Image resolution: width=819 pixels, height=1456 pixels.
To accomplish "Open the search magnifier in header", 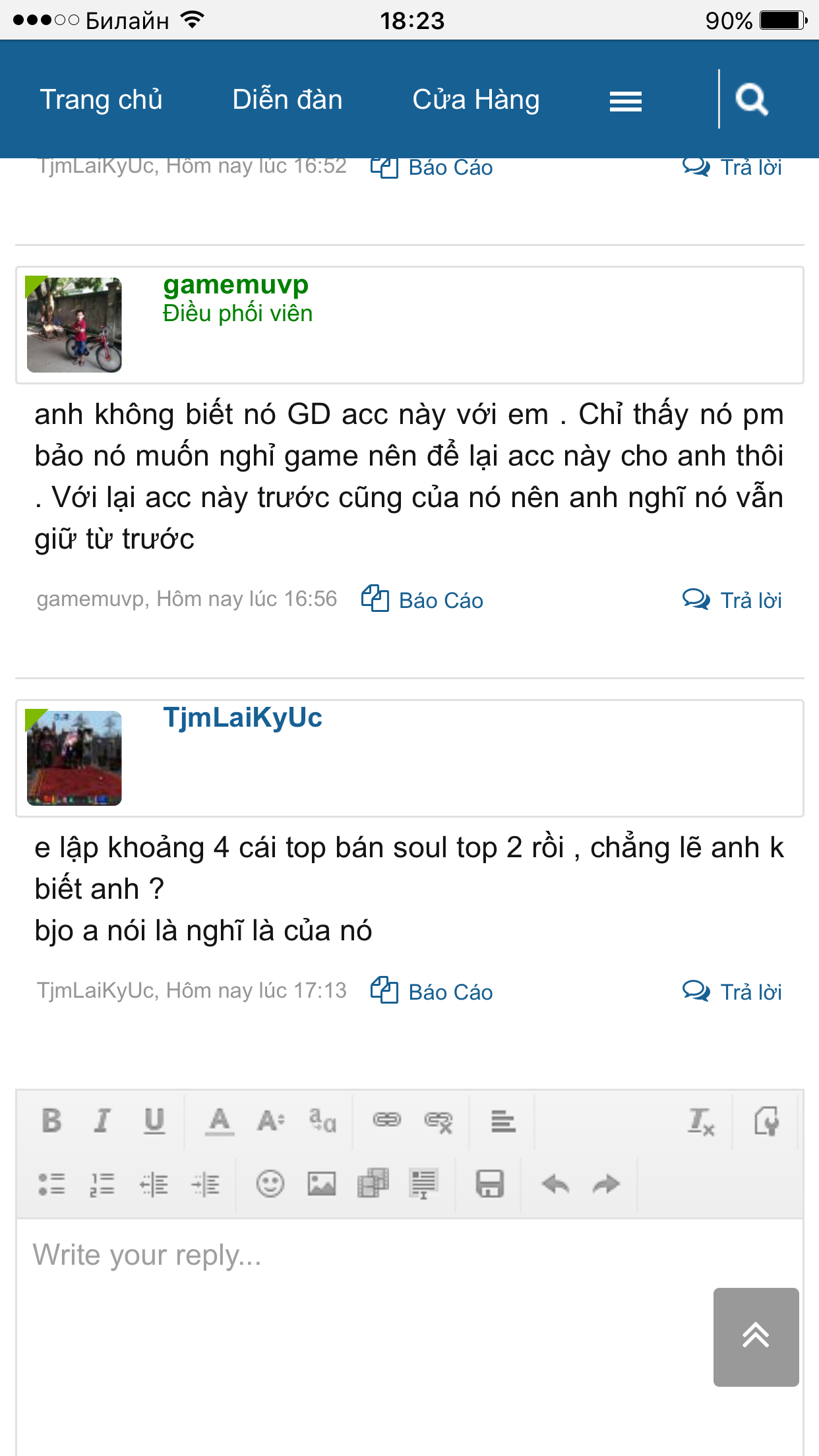I will coord(752,100).
